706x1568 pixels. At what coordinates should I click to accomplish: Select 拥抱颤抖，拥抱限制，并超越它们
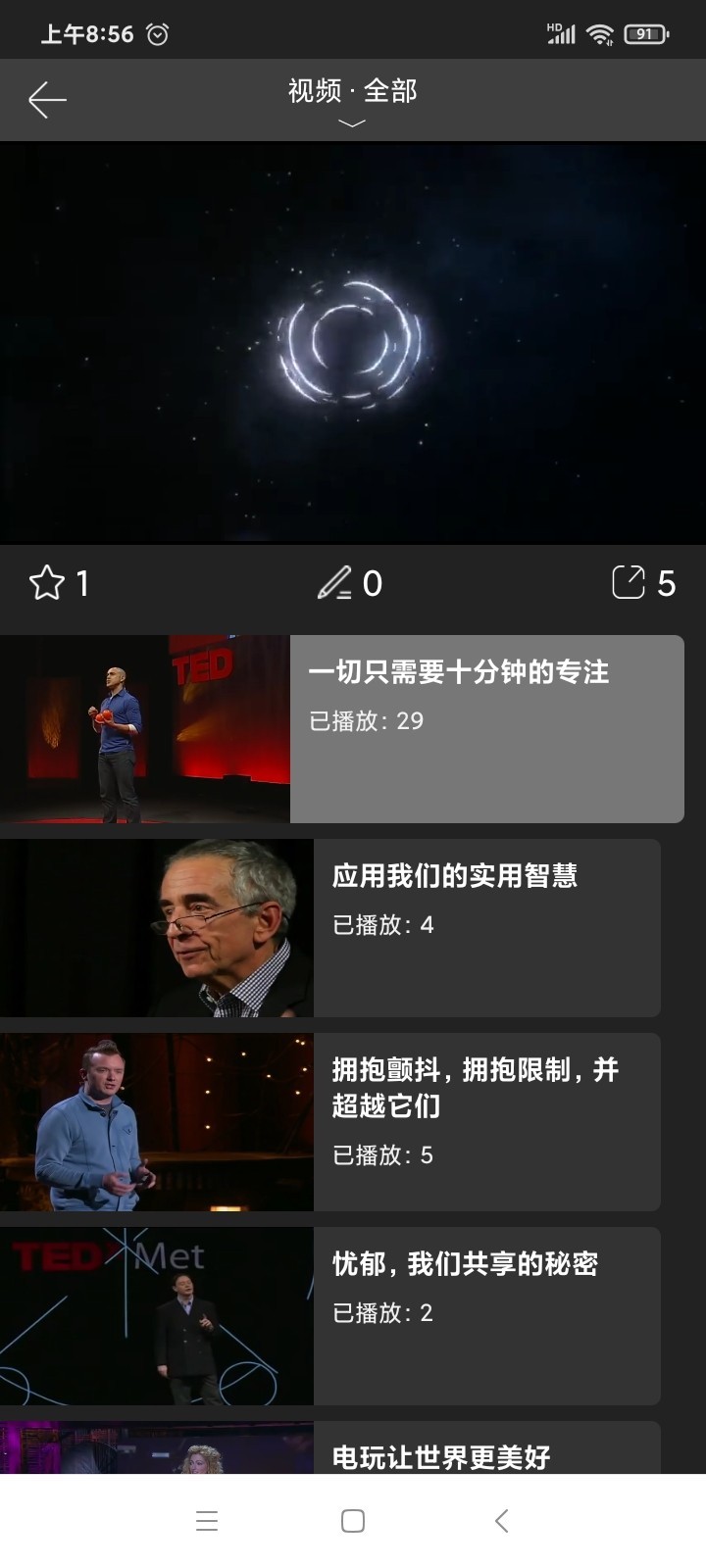pos(487,1120)
